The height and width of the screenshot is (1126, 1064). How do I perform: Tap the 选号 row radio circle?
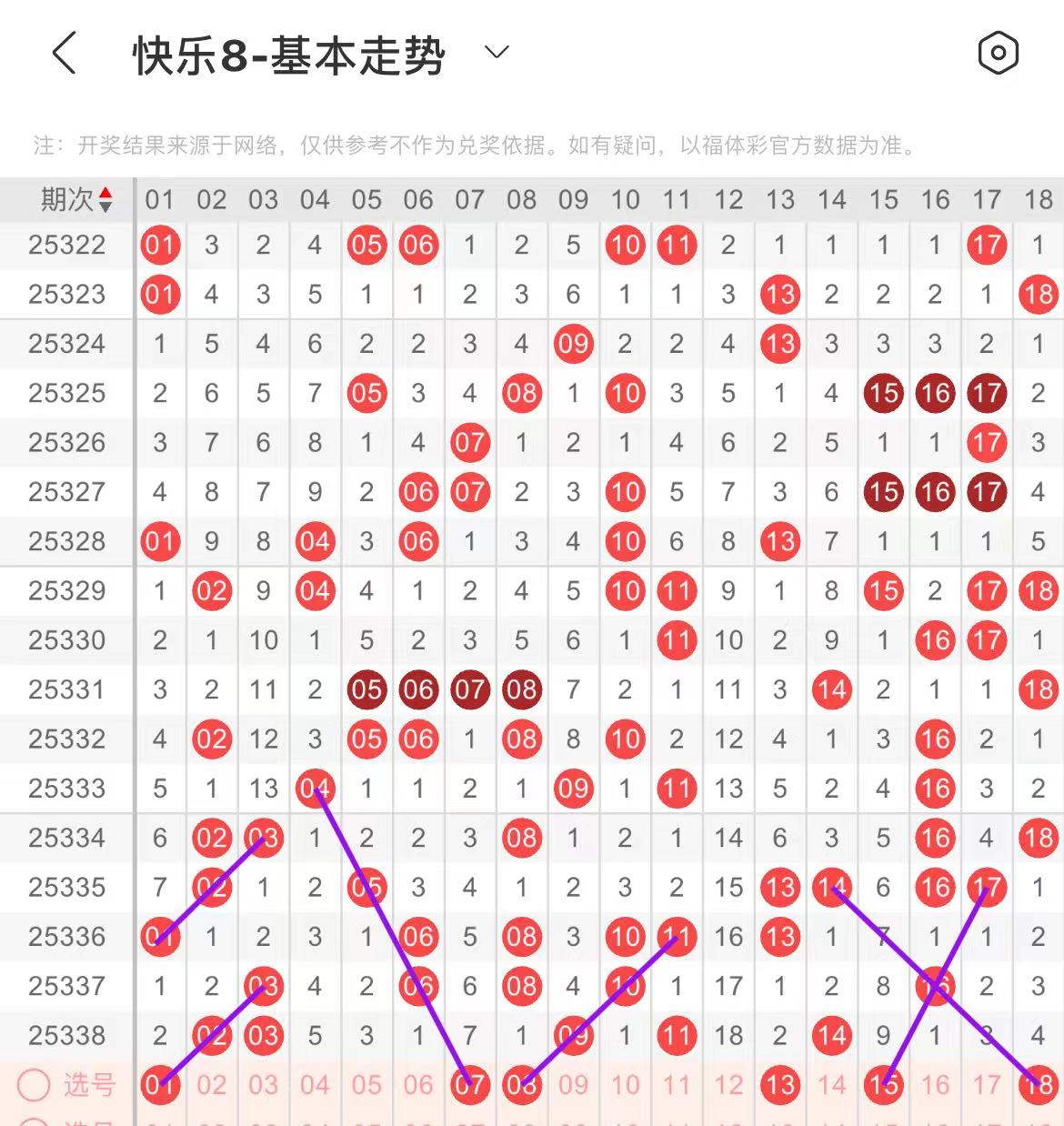click(x=35, y=1084)
